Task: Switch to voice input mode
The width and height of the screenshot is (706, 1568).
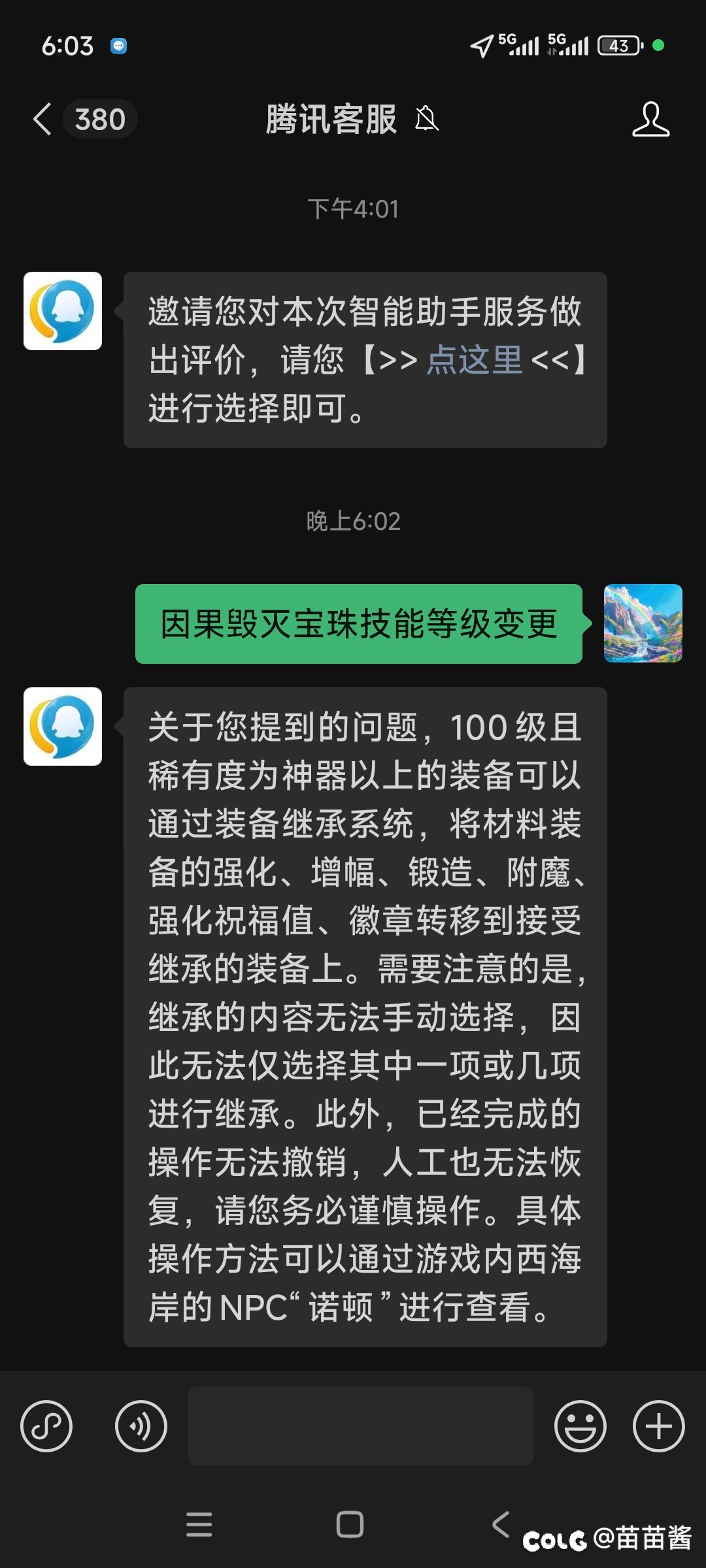Action: tap(141, 1426)
